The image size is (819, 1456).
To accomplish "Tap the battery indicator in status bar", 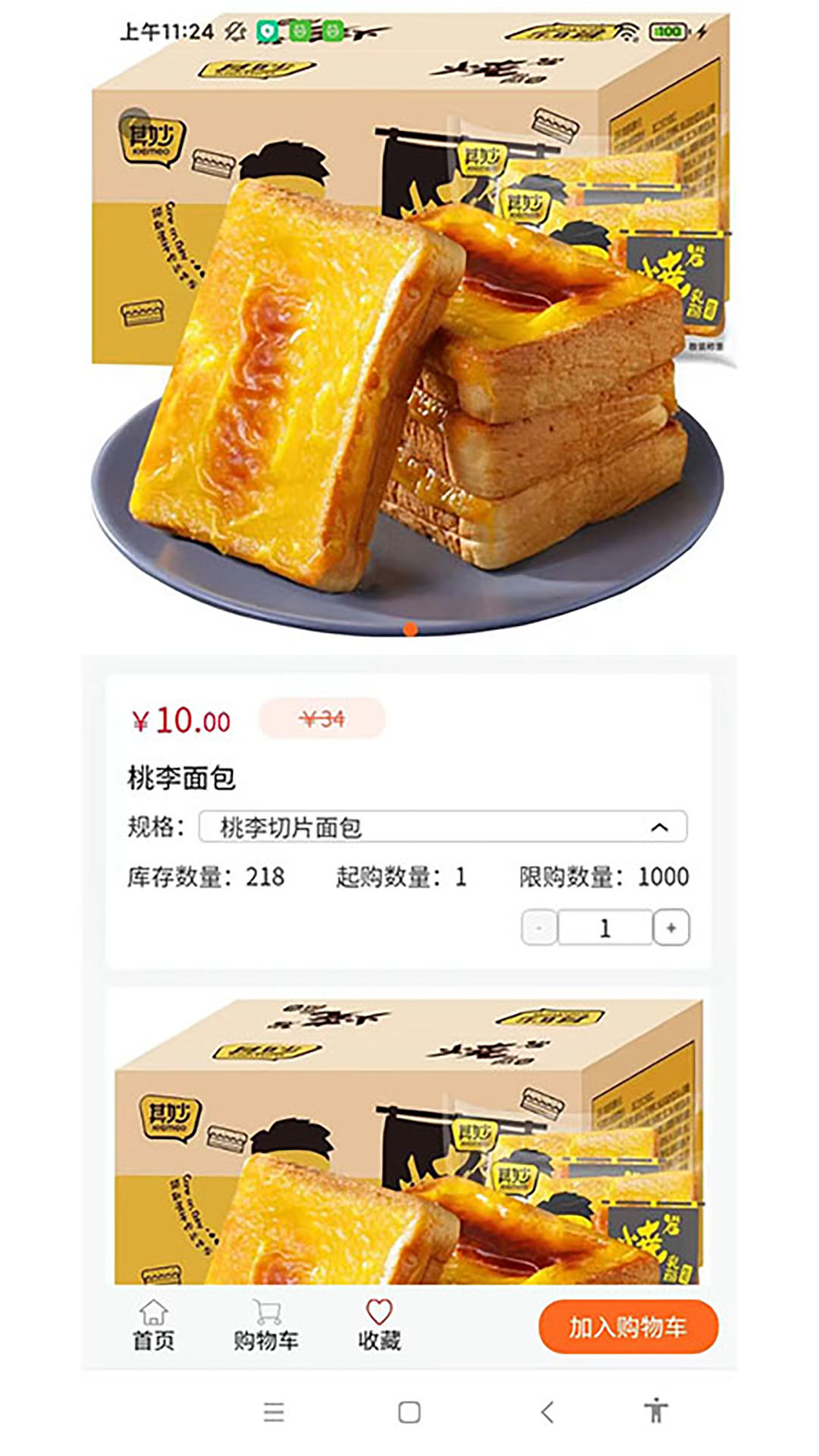I will pyautogui.click(x=667, y=32).
